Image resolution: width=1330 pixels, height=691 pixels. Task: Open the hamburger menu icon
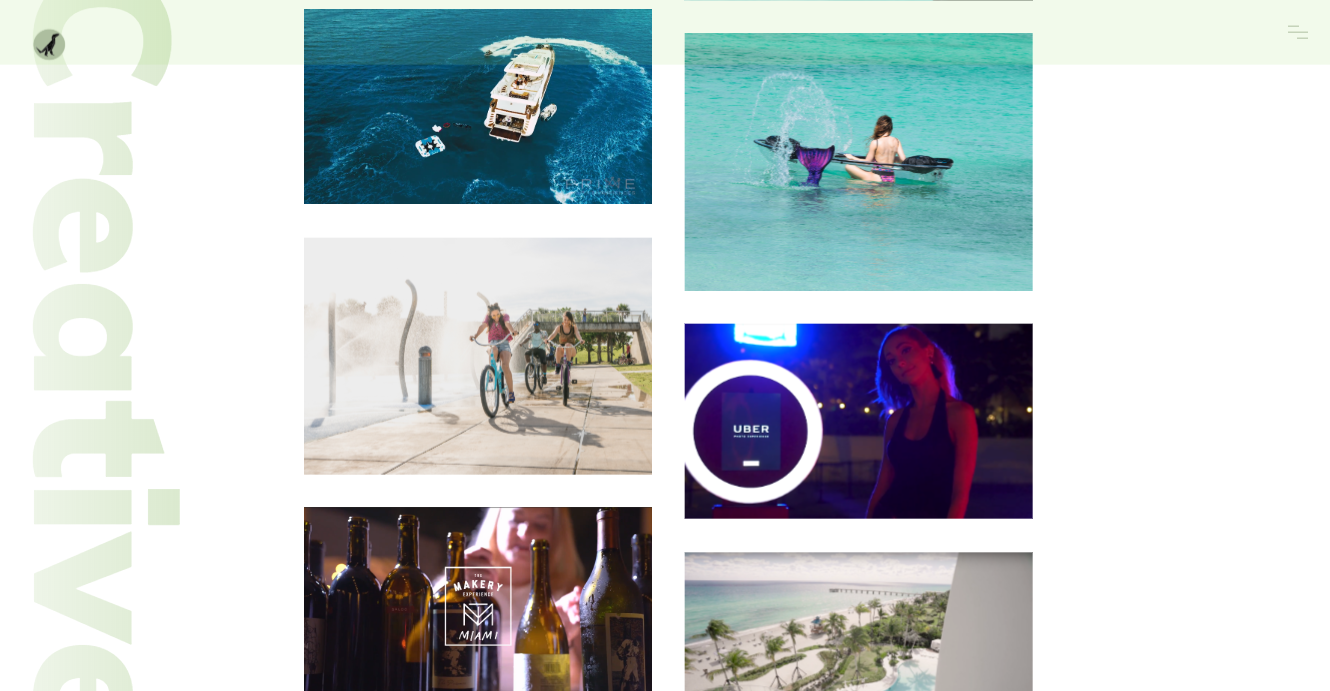pyautogui.click(x=1297, y=32)
